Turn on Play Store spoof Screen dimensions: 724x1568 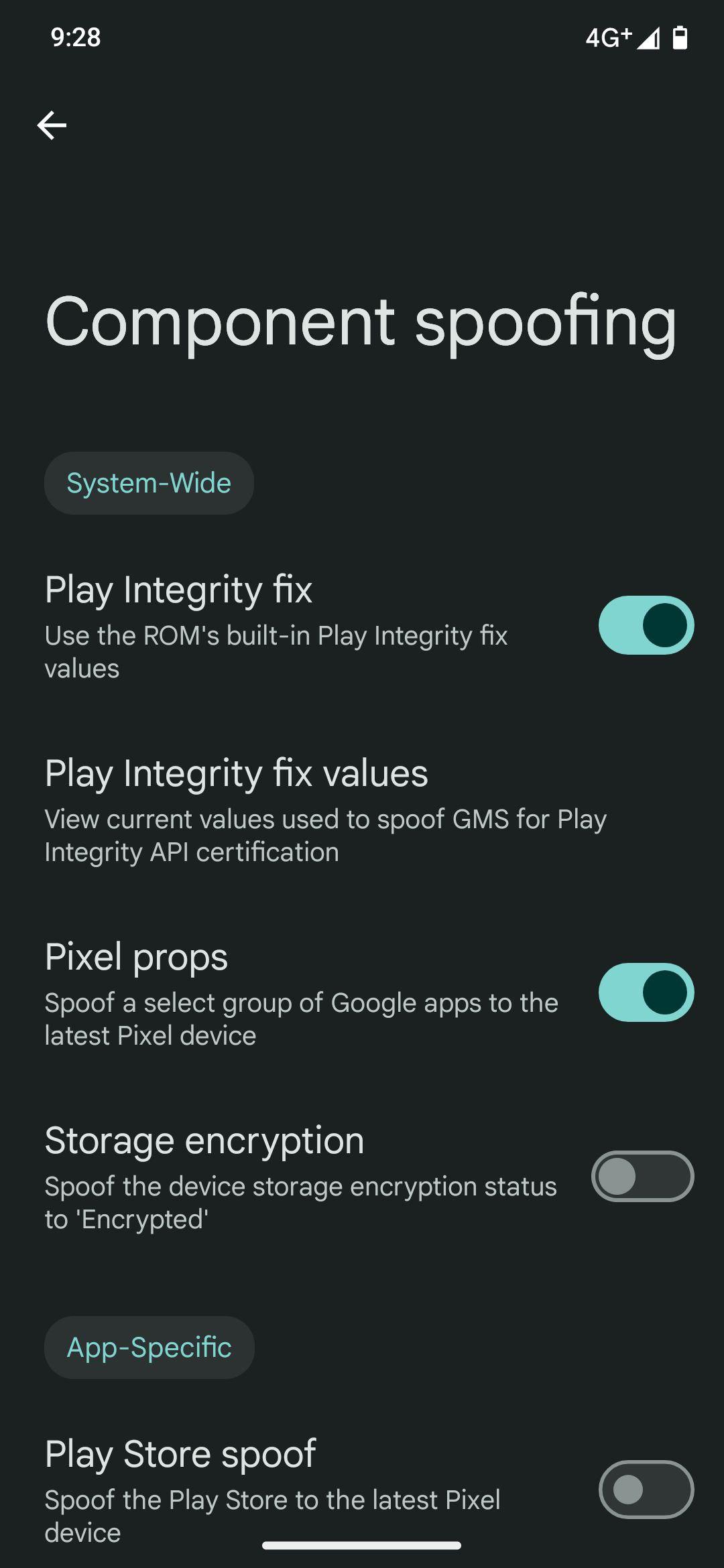pos(646,1490)
